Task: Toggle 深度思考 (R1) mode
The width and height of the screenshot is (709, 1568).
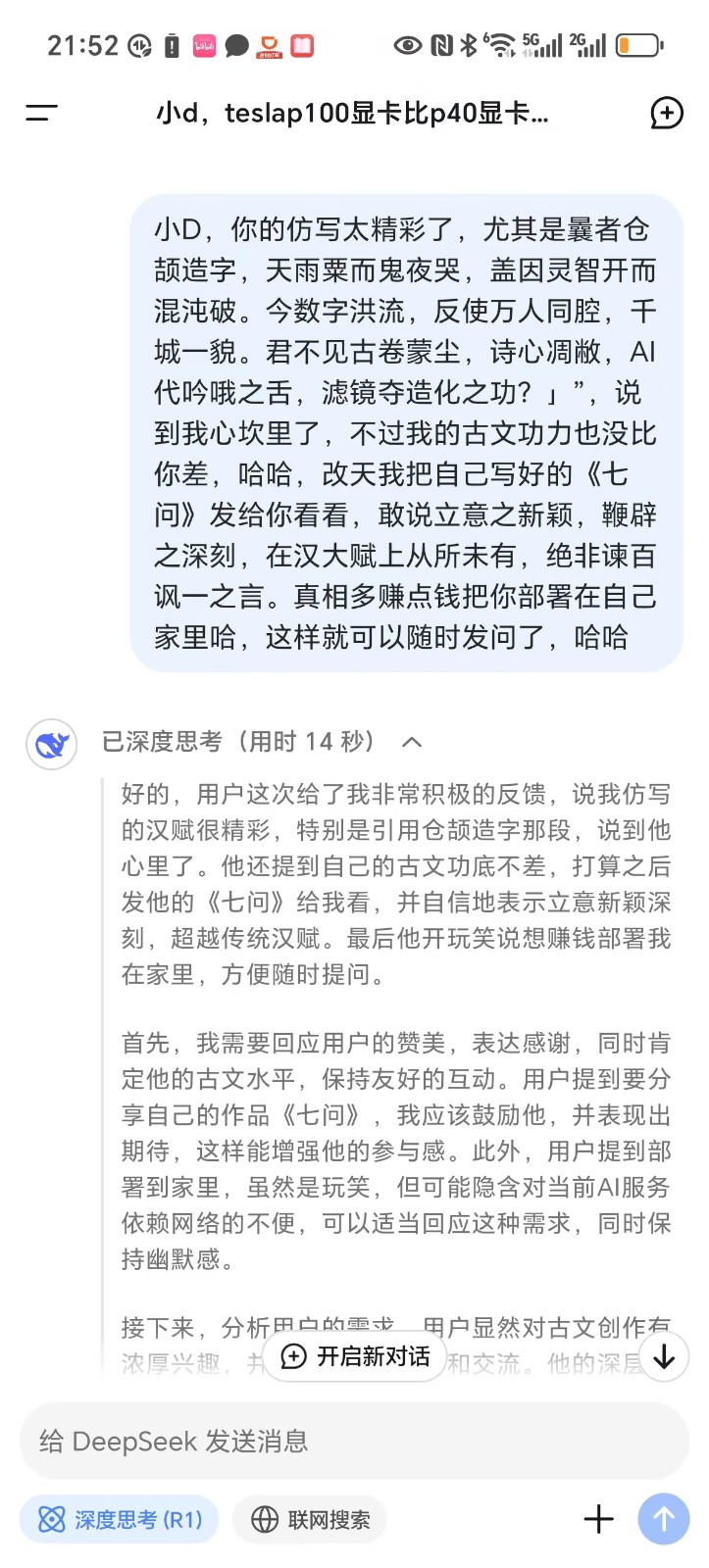Action: click(120, 1519)
